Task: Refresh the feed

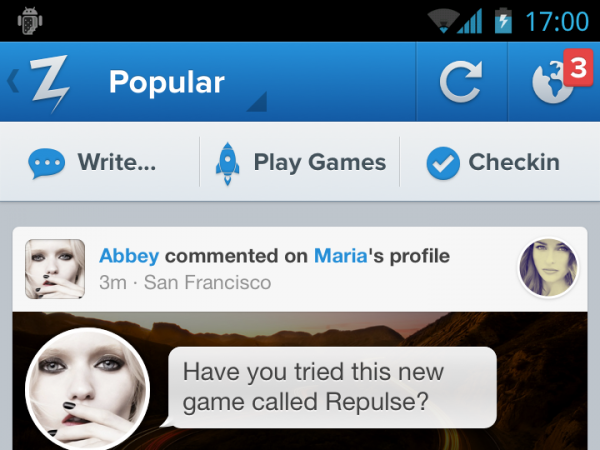Action: tap(461, 83)
